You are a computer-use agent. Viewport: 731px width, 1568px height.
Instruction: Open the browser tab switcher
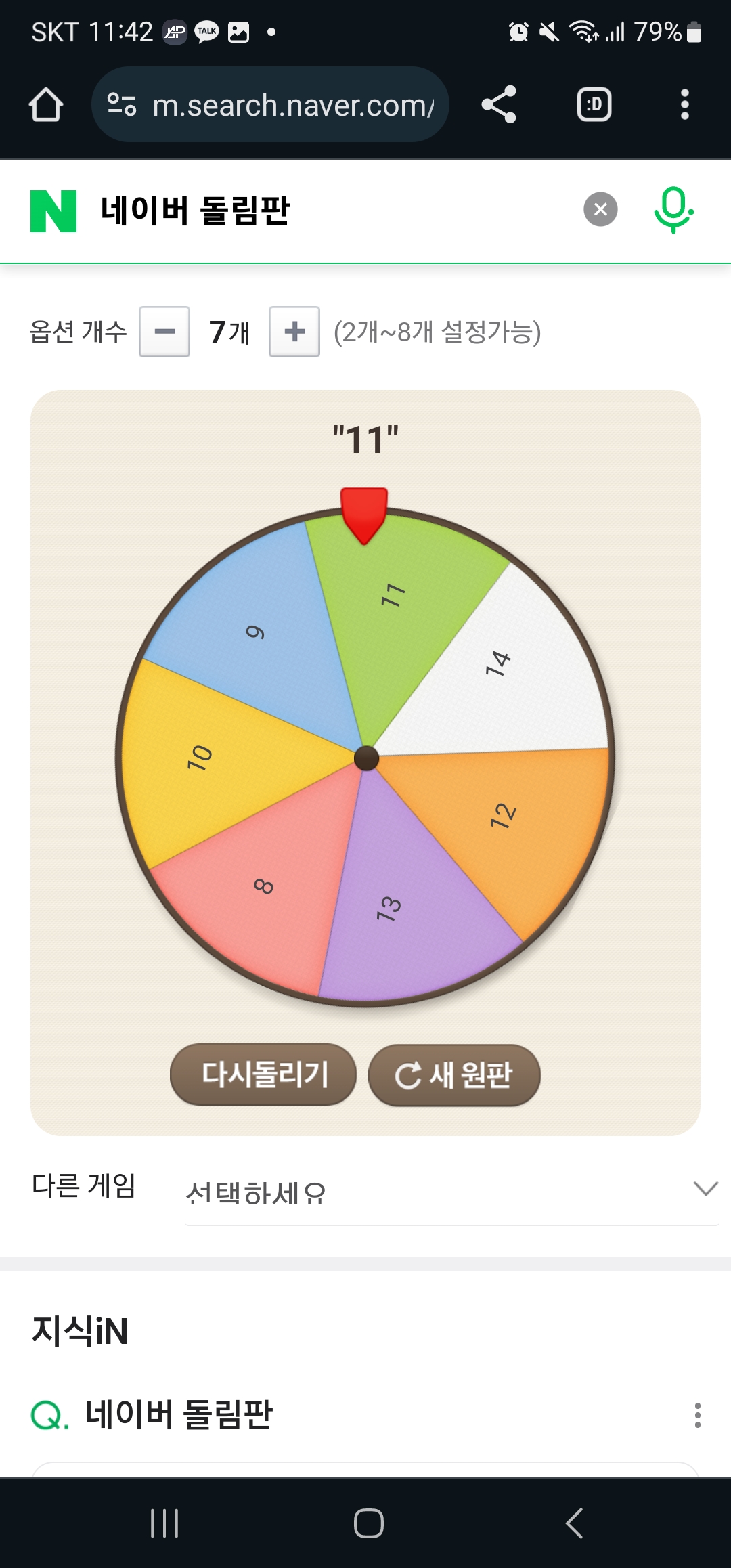point(594,105)
